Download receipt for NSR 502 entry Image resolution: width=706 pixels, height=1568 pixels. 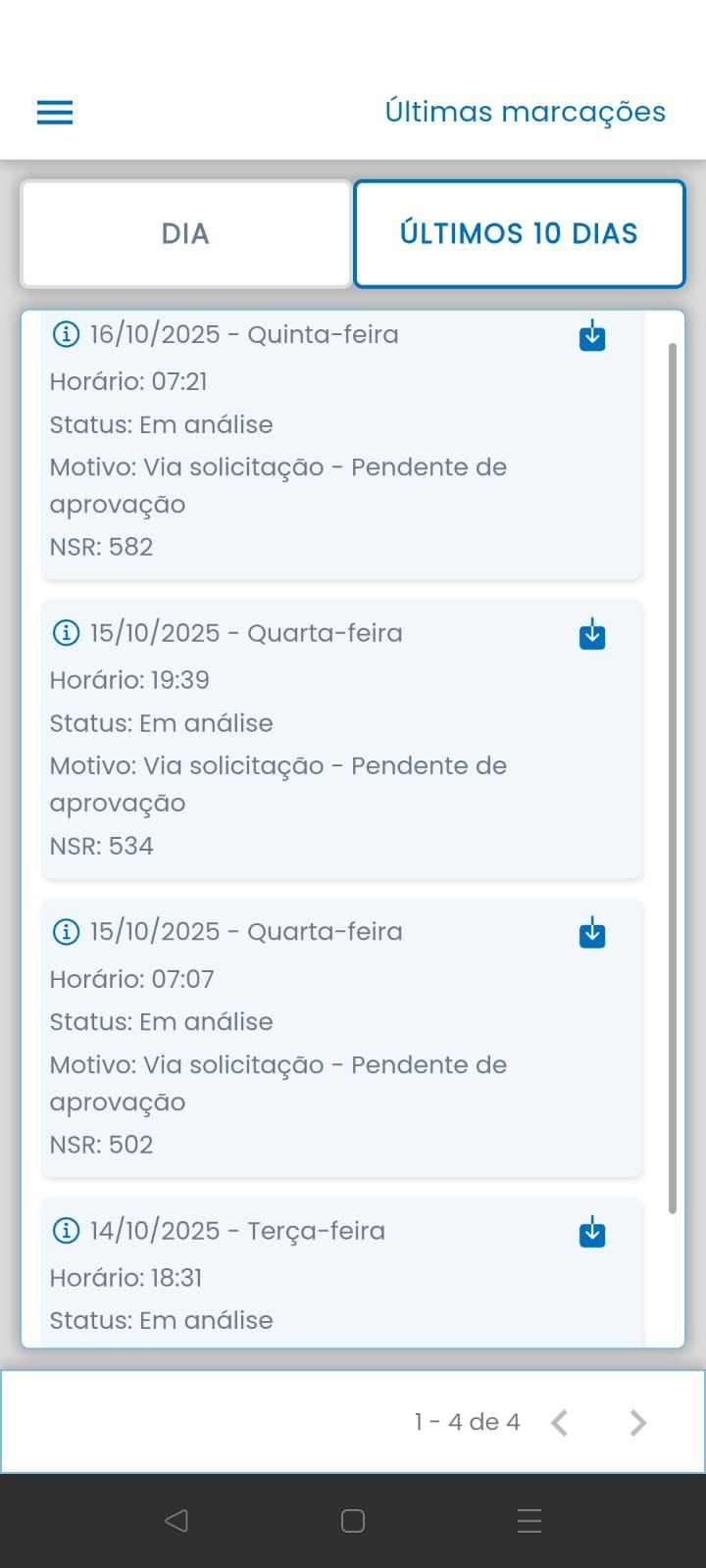pyautogui.click(x=592, y=933)
